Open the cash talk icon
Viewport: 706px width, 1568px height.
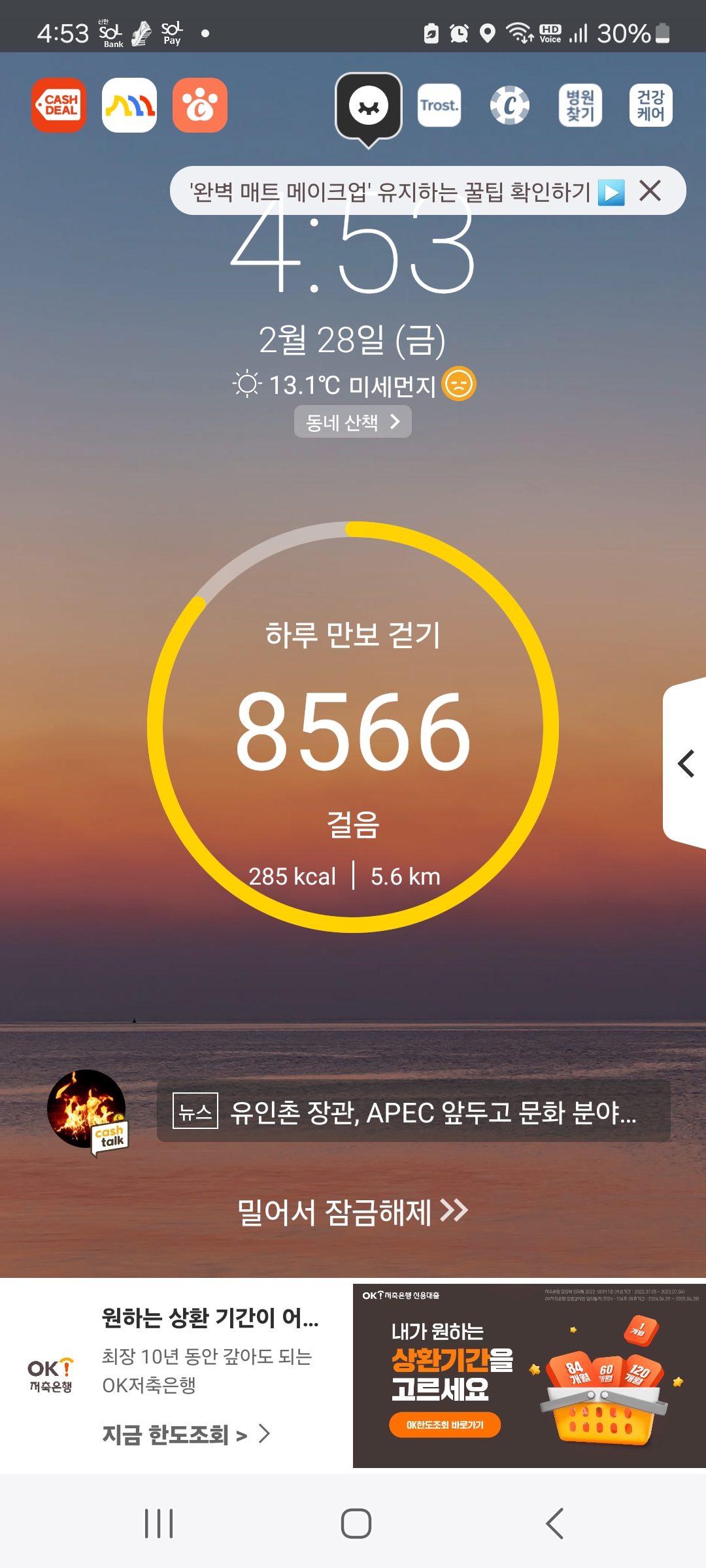(88, 1111)
